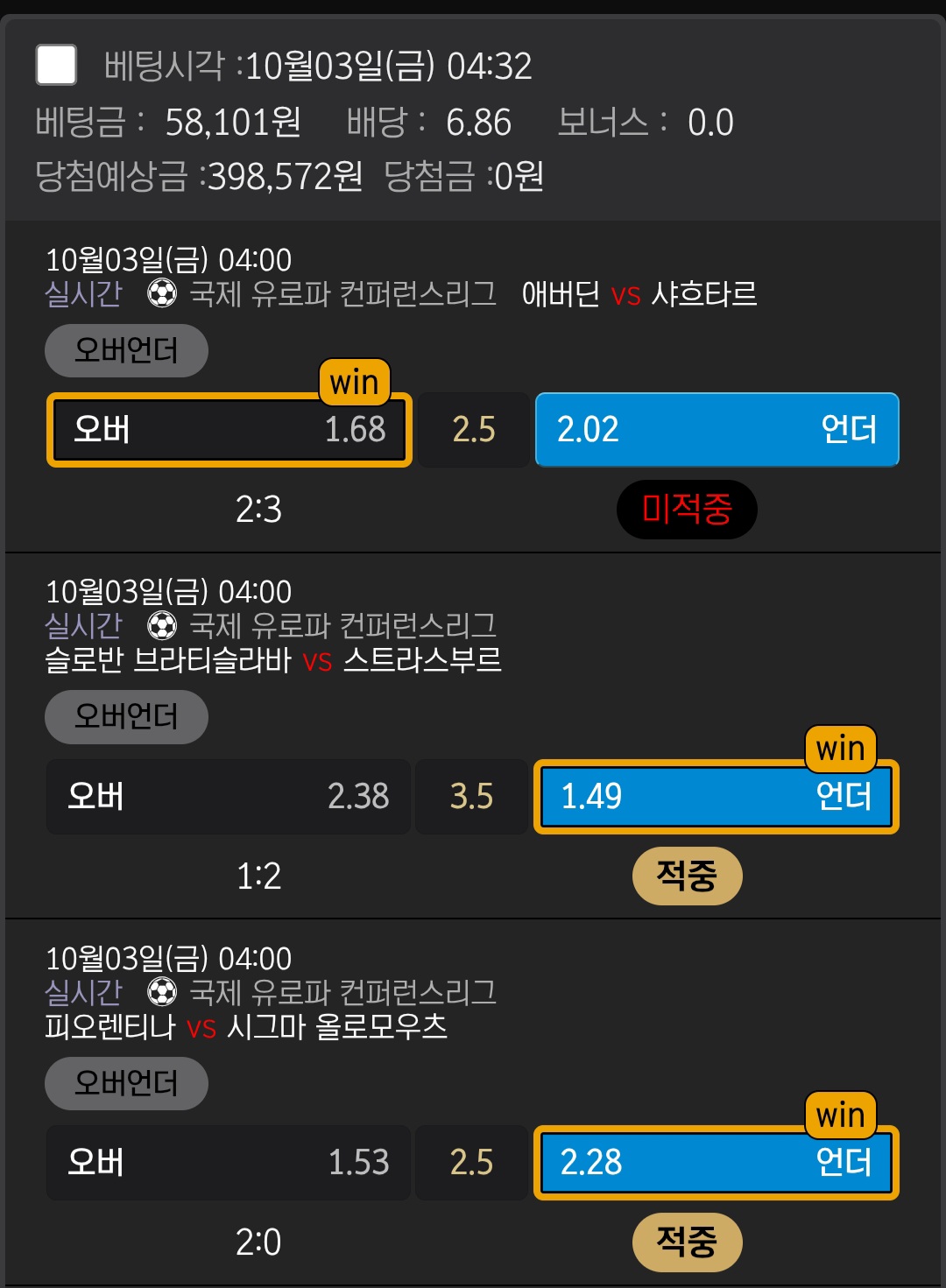Image resolution: width=946 pixels, height=1288 pixels.
Task: Tap the 오버 1.53 option for 피오렌티나 match
Action: tap(229, 1163)
